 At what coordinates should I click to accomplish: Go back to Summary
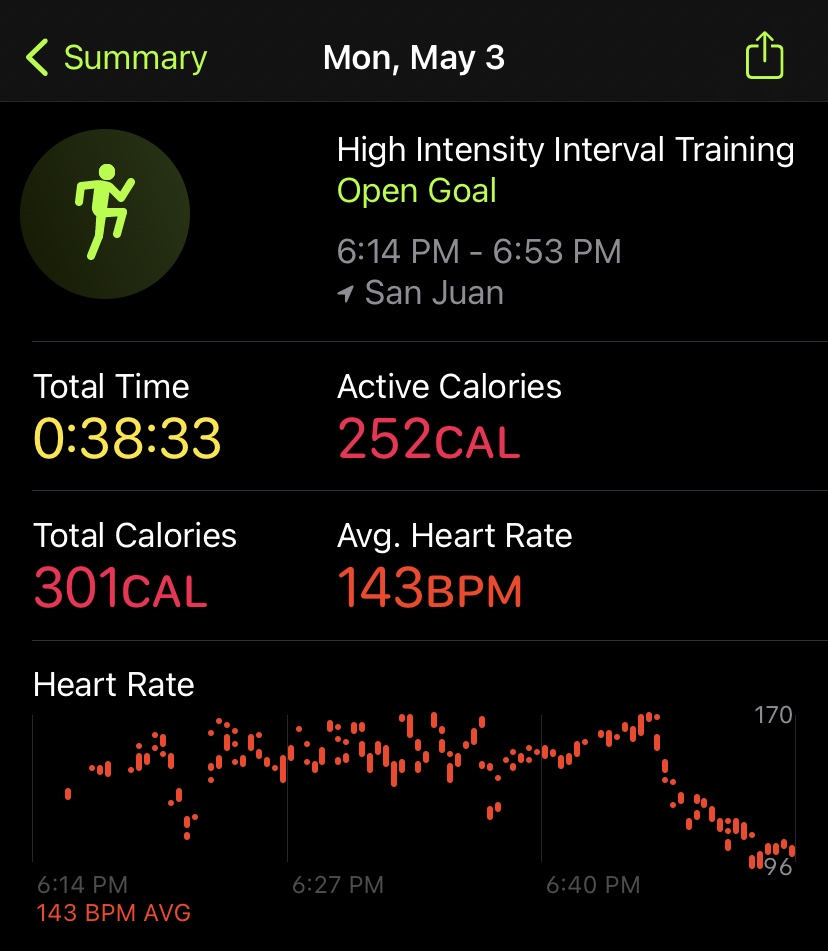pos(115,58)
